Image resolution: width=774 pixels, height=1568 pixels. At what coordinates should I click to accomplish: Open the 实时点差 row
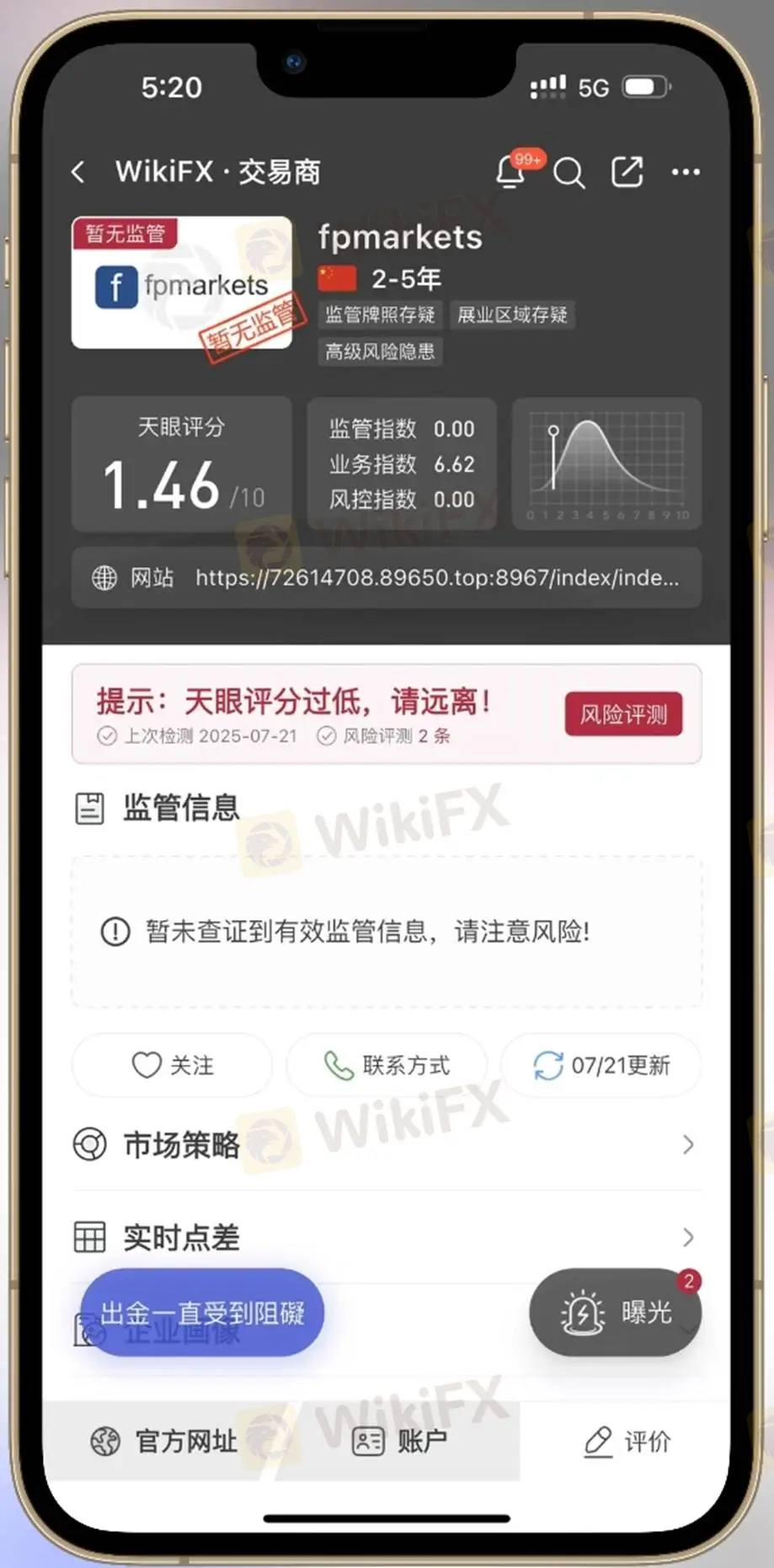click(387, 1237)
